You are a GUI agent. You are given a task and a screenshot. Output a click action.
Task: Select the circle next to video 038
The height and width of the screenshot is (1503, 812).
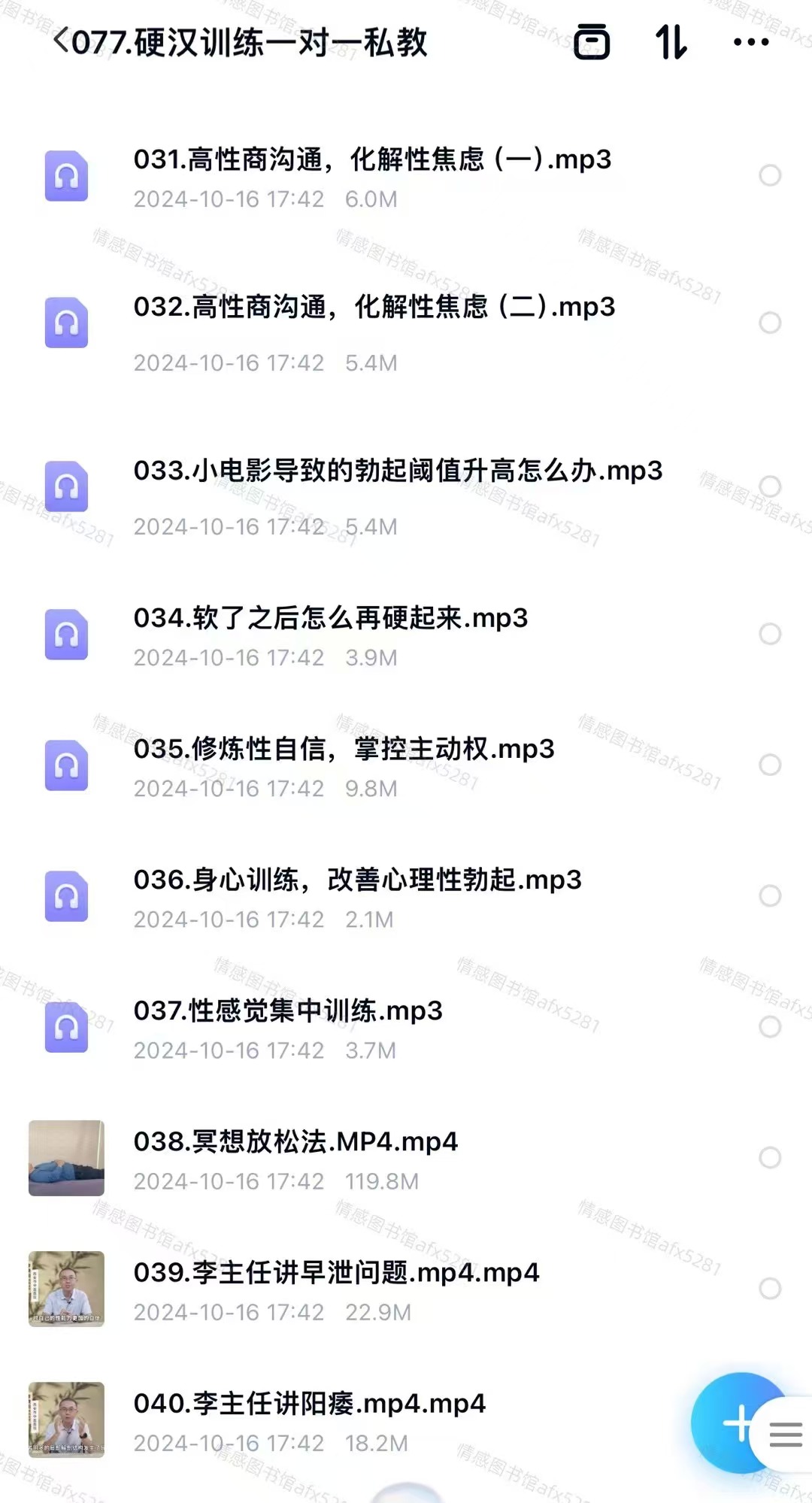770,1158
